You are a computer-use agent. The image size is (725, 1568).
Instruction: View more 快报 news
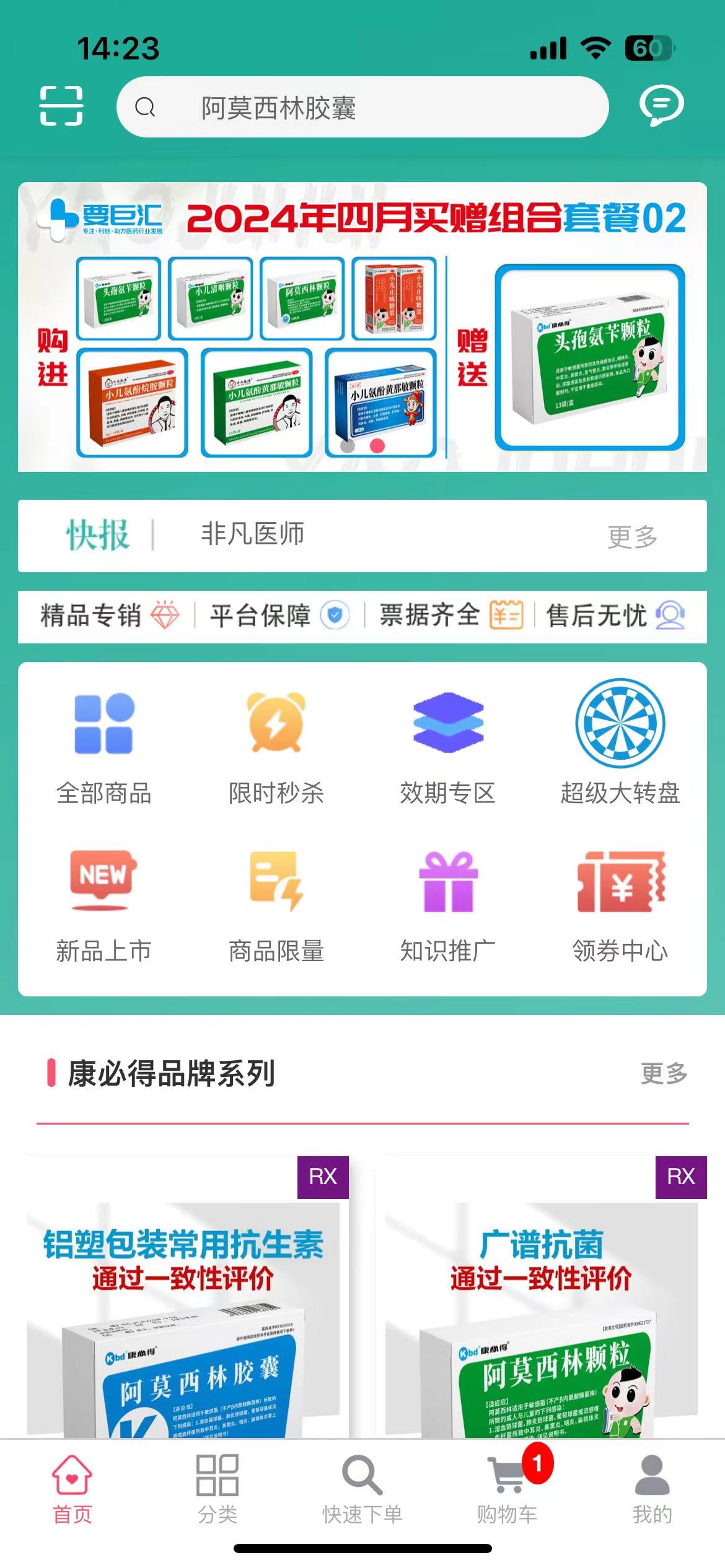[x=632, y=537]
